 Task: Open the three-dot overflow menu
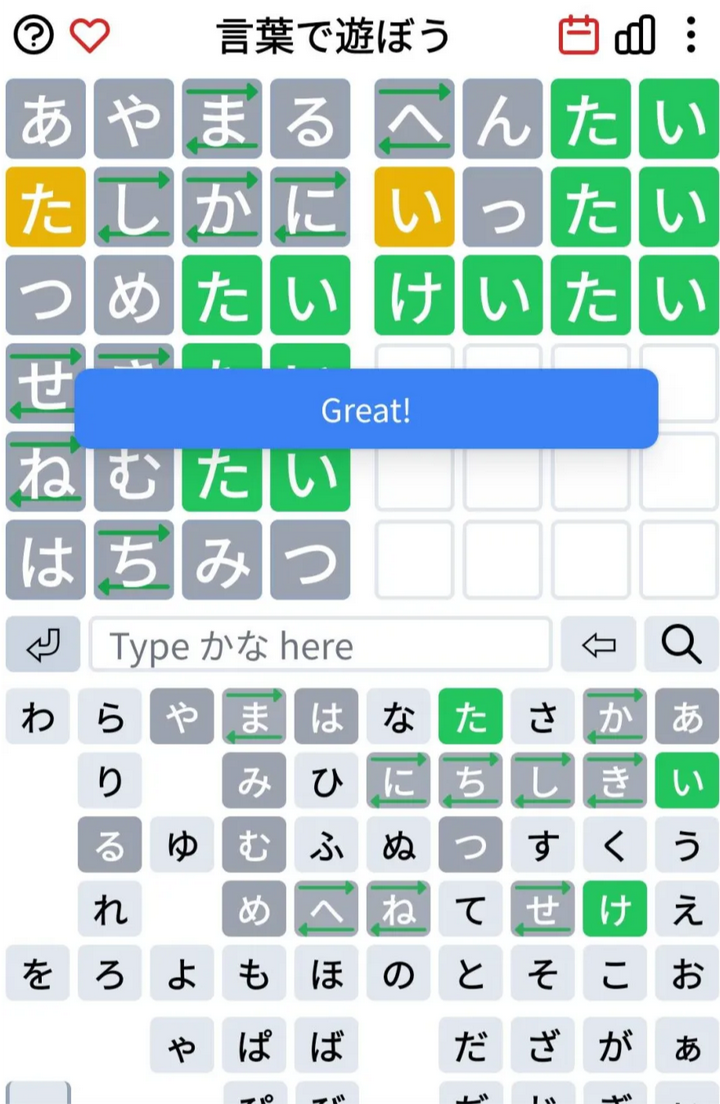tap(691, 37)
